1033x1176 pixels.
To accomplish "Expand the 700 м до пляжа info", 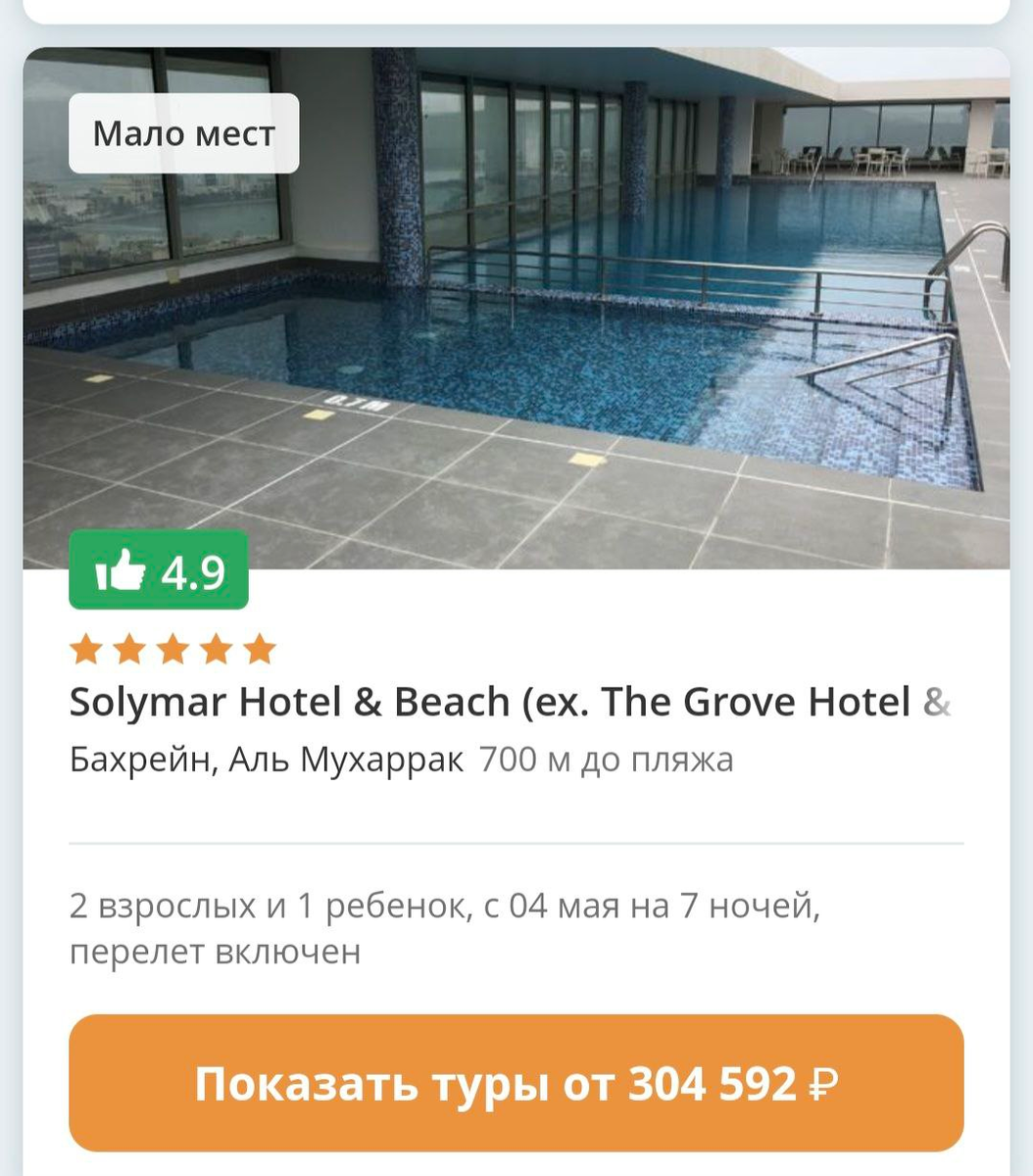I will (x=606, y=759).
